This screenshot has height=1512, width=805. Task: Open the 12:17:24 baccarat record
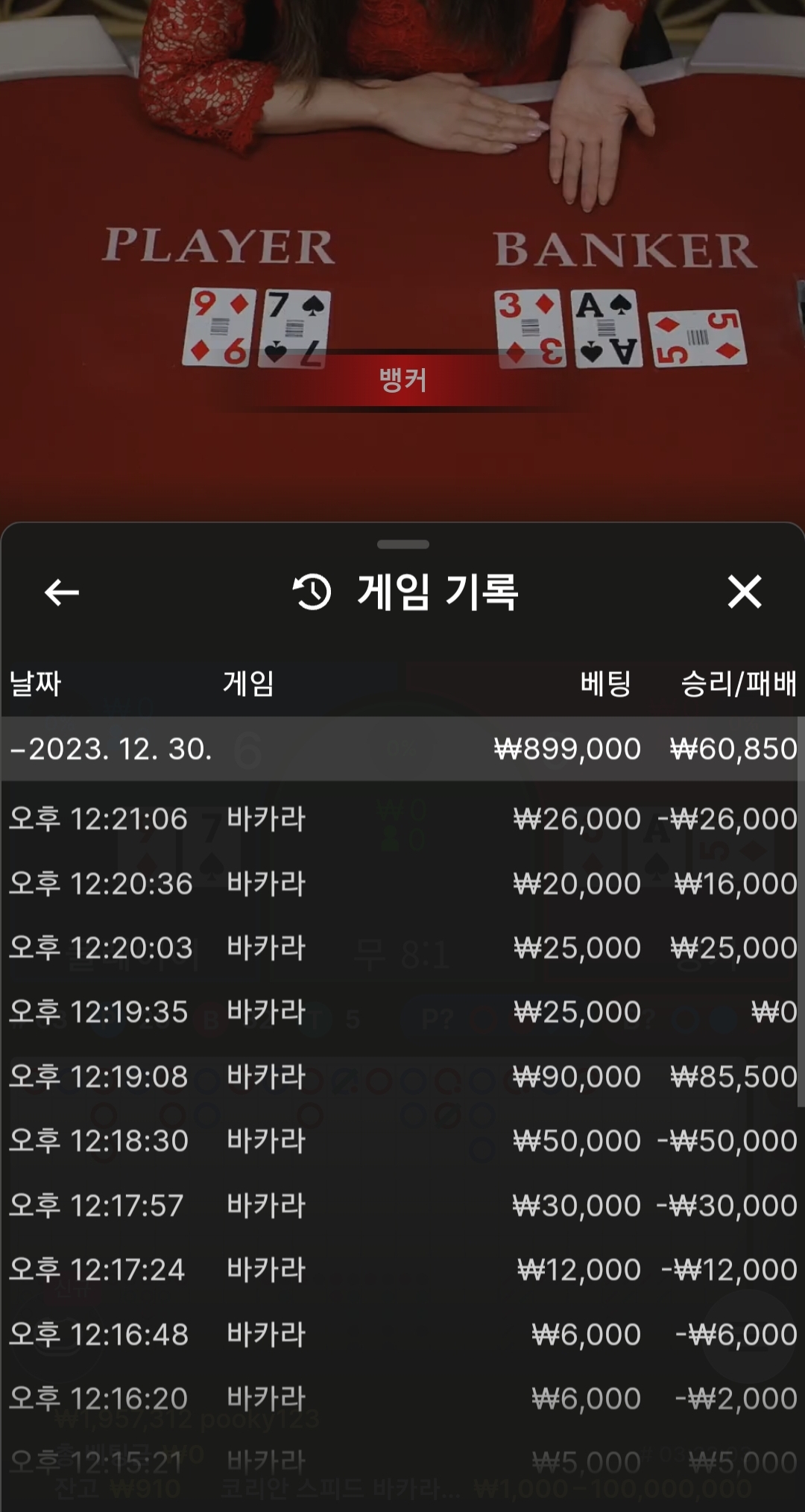click(x=402, y=1270)
